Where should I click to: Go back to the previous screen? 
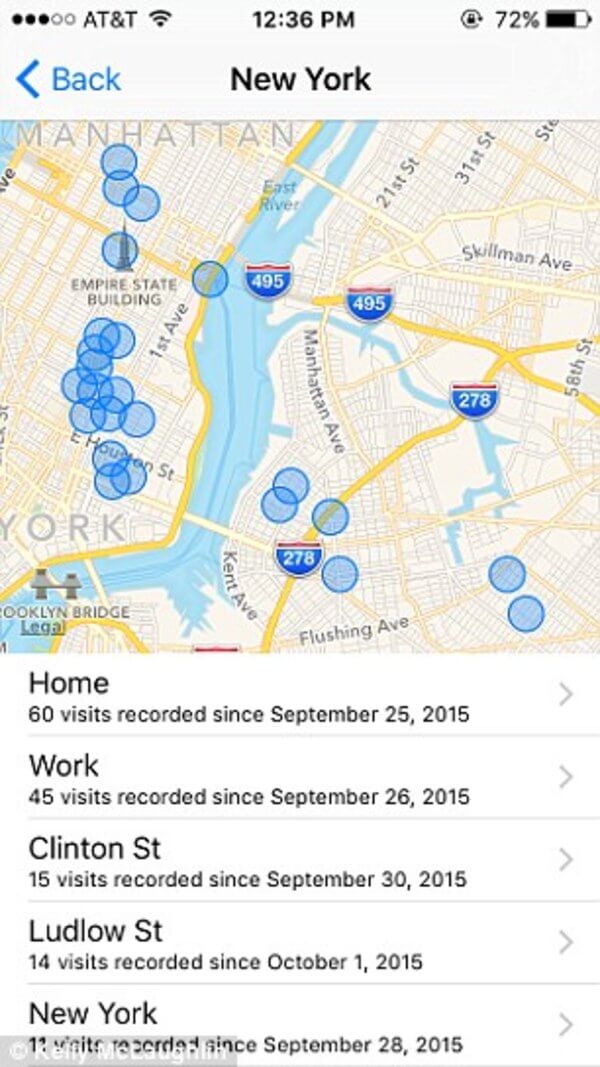coord(68,80)
